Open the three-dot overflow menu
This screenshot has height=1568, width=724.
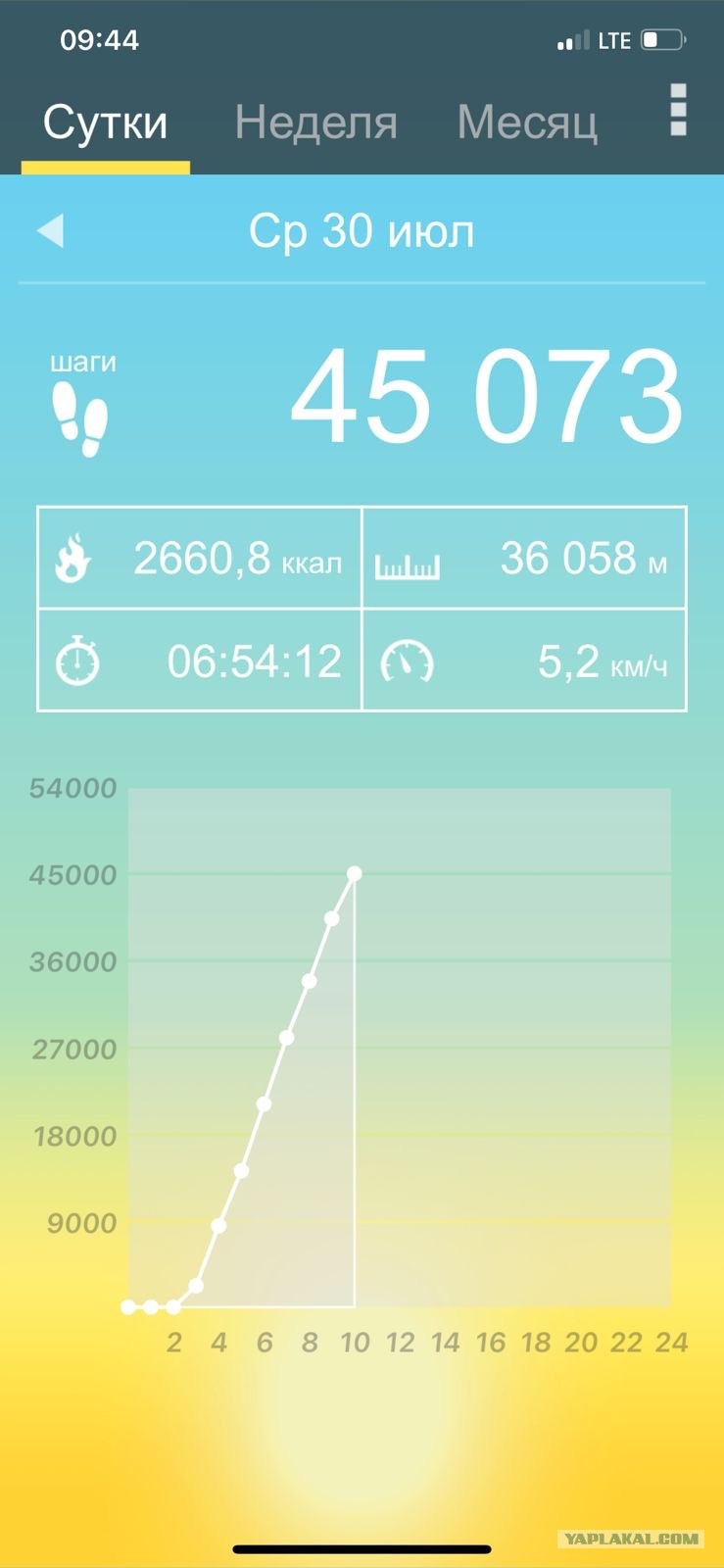pyautogui.click(x=678, y=109)
